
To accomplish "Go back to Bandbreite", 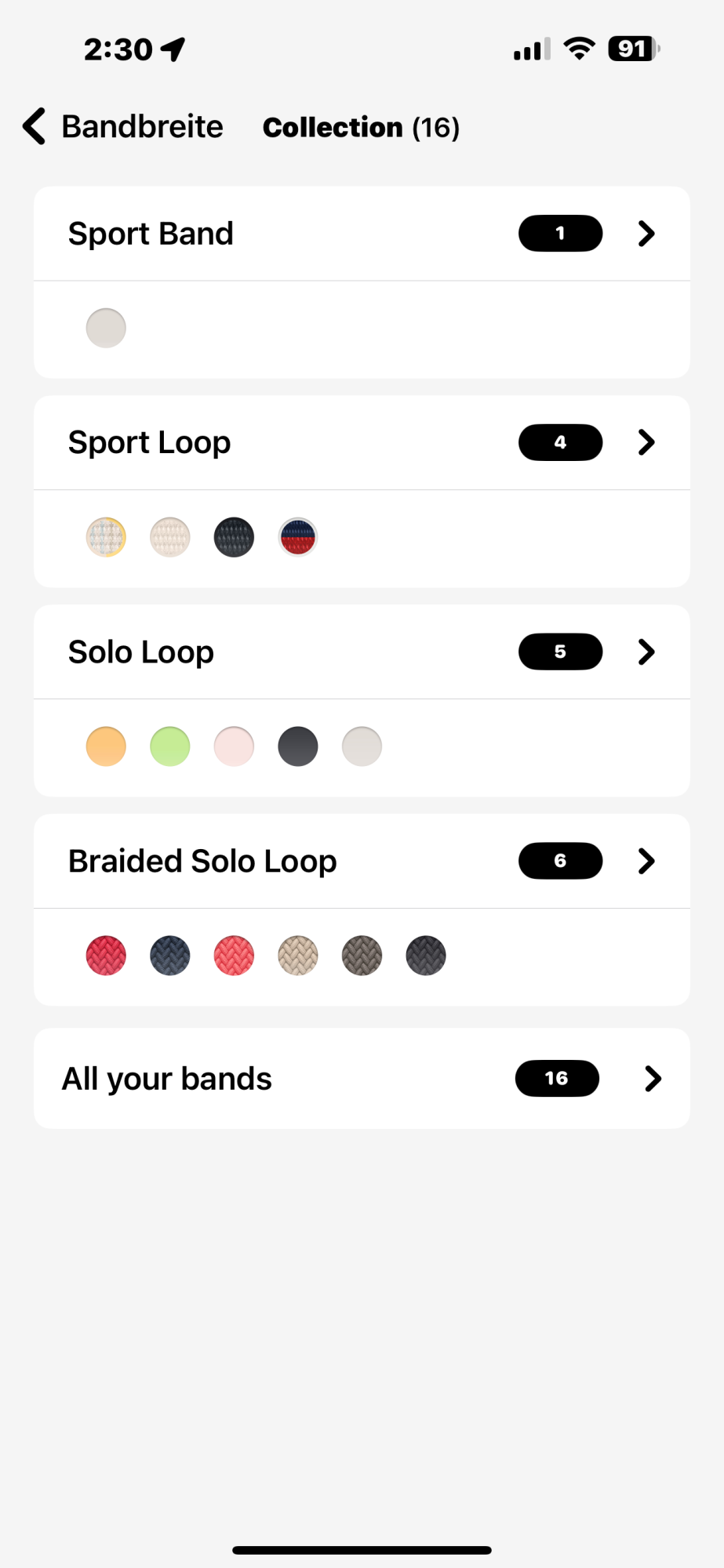I will point(123,126).
